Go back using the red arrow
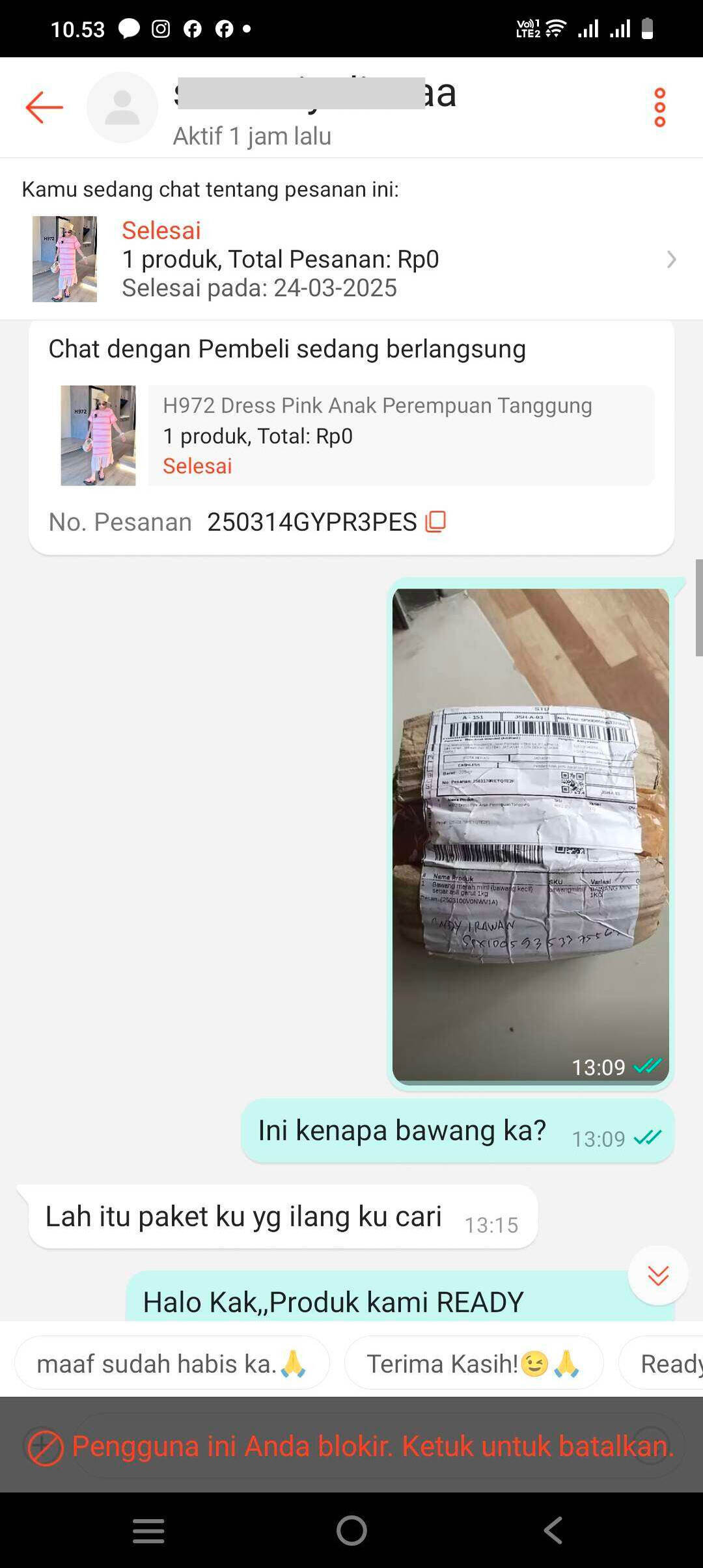Screen dimensions: 703x1568 tap(44, 107)
